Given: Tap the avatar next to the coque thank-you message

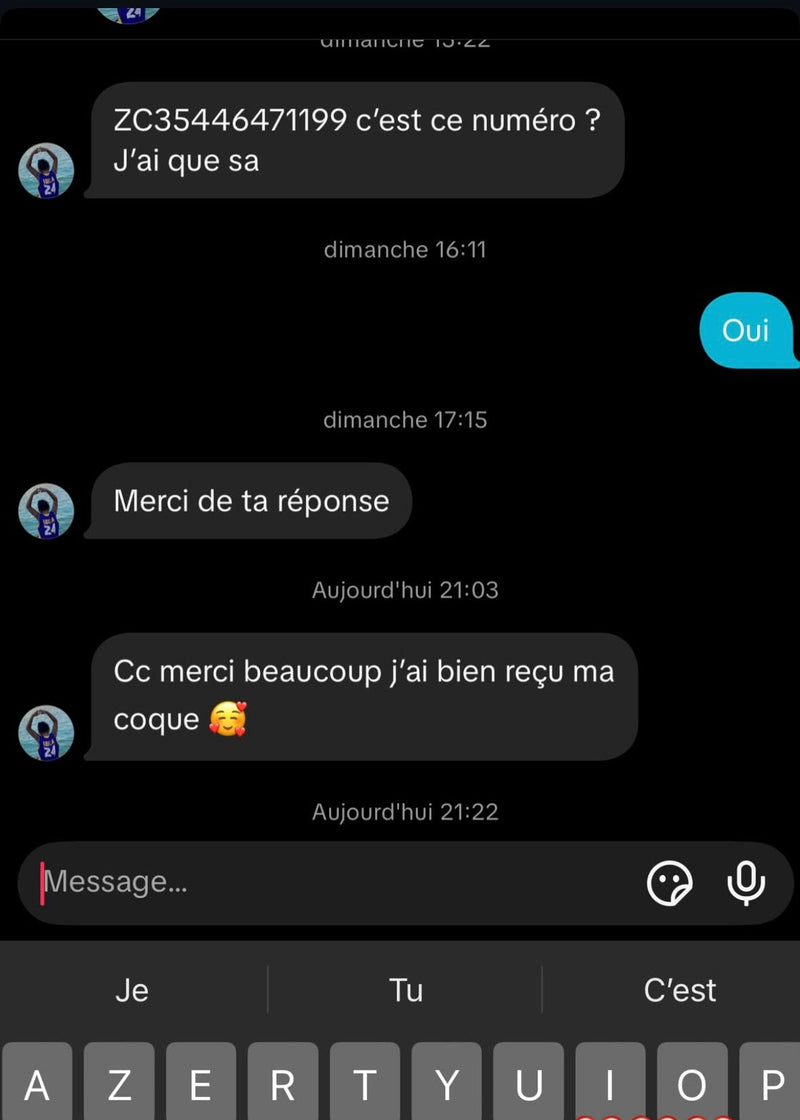Looking at the screenshot, I should pyautogui.click(x=44, y=732).
